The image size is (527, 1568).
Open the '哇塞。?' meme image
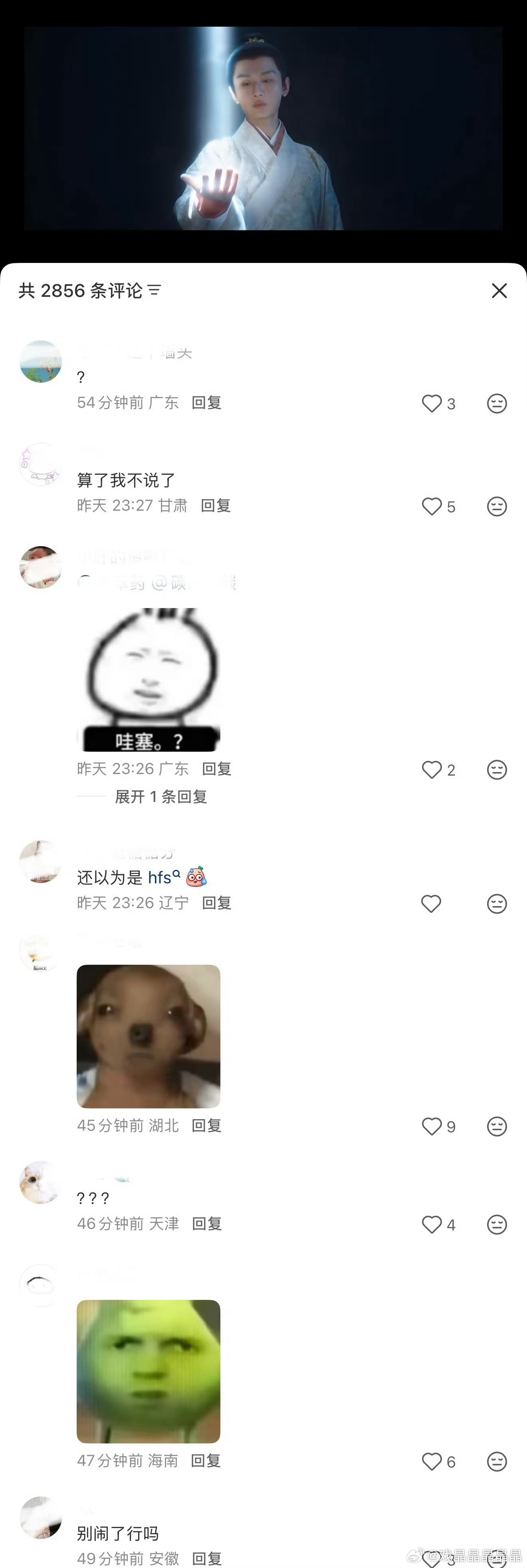148,680
